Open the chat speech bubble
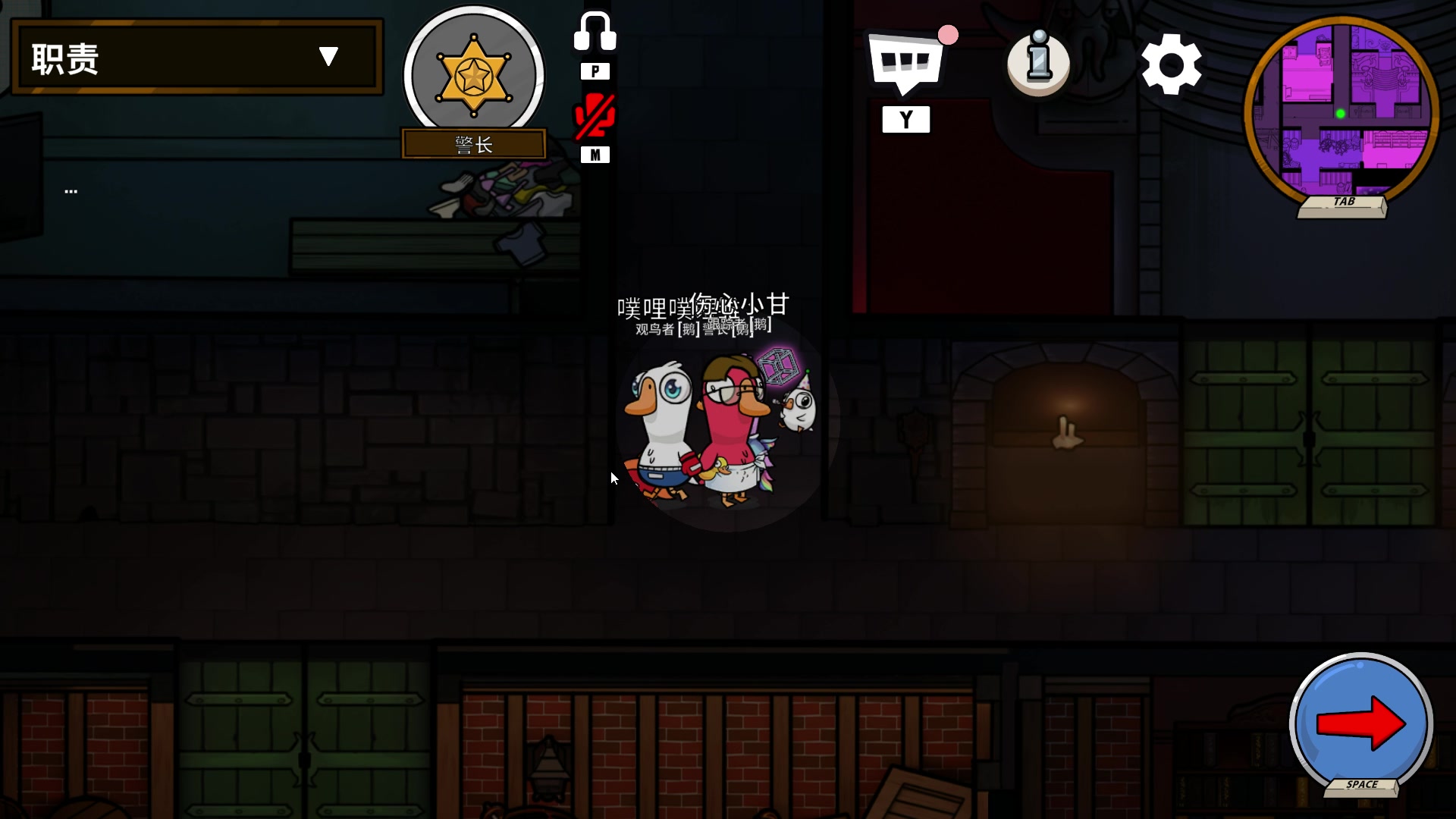Image resolution: width=1456 pixels, height=819 pixels. click(x=905, y=64)
